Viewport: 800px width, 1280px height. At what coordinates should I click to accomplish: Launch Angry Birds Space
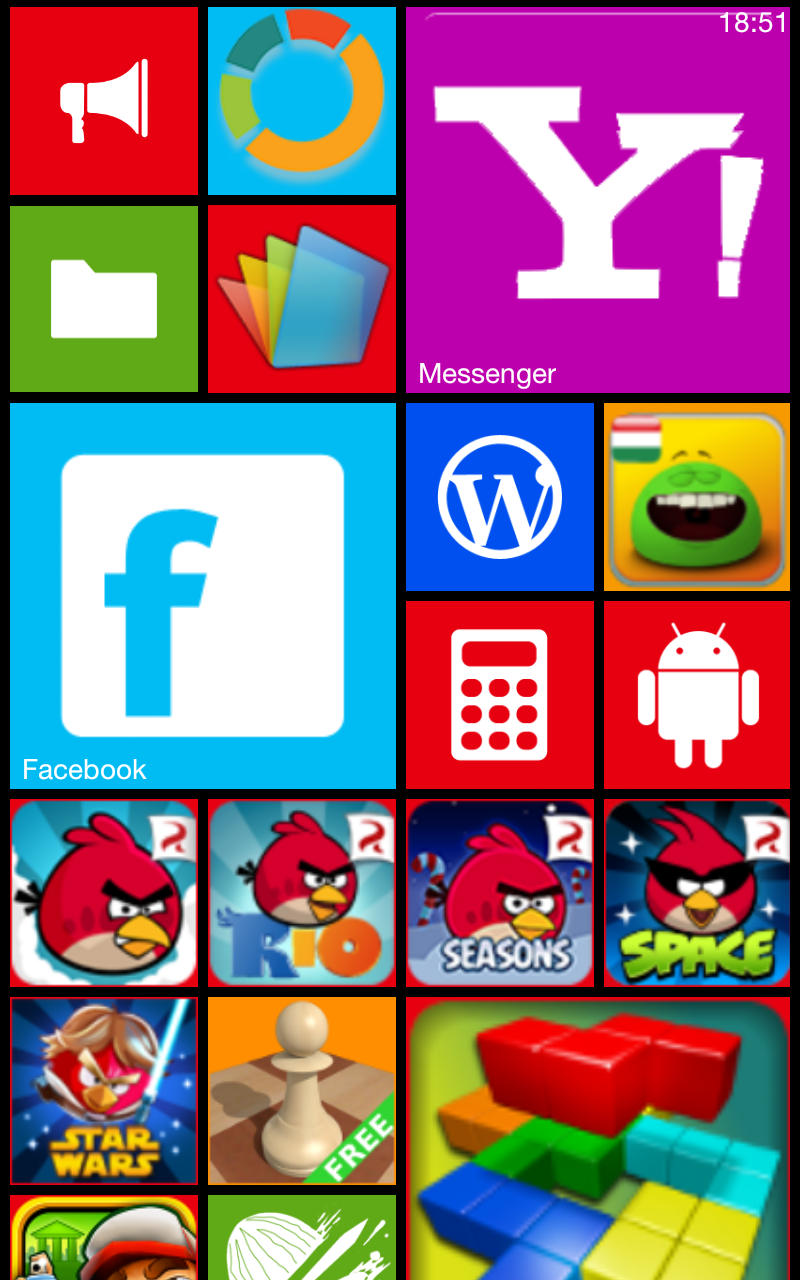696,892
